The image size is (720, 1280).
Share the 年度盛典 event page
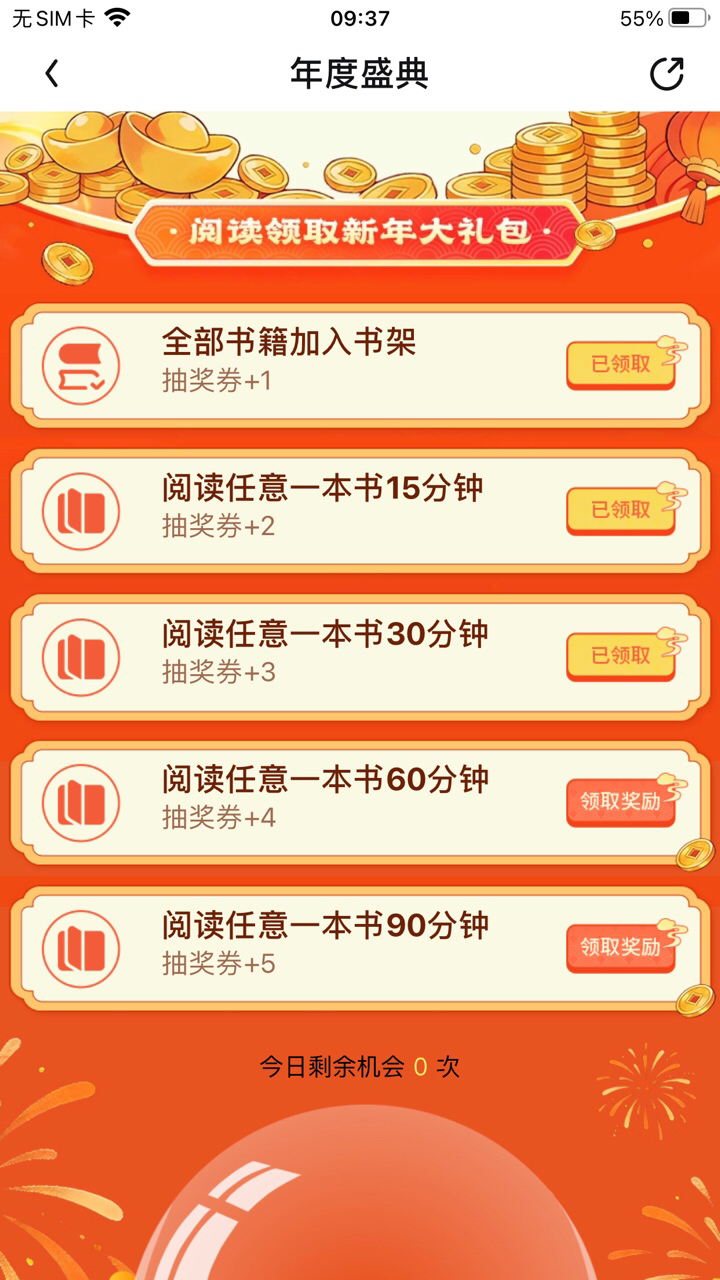pos(666,74)
